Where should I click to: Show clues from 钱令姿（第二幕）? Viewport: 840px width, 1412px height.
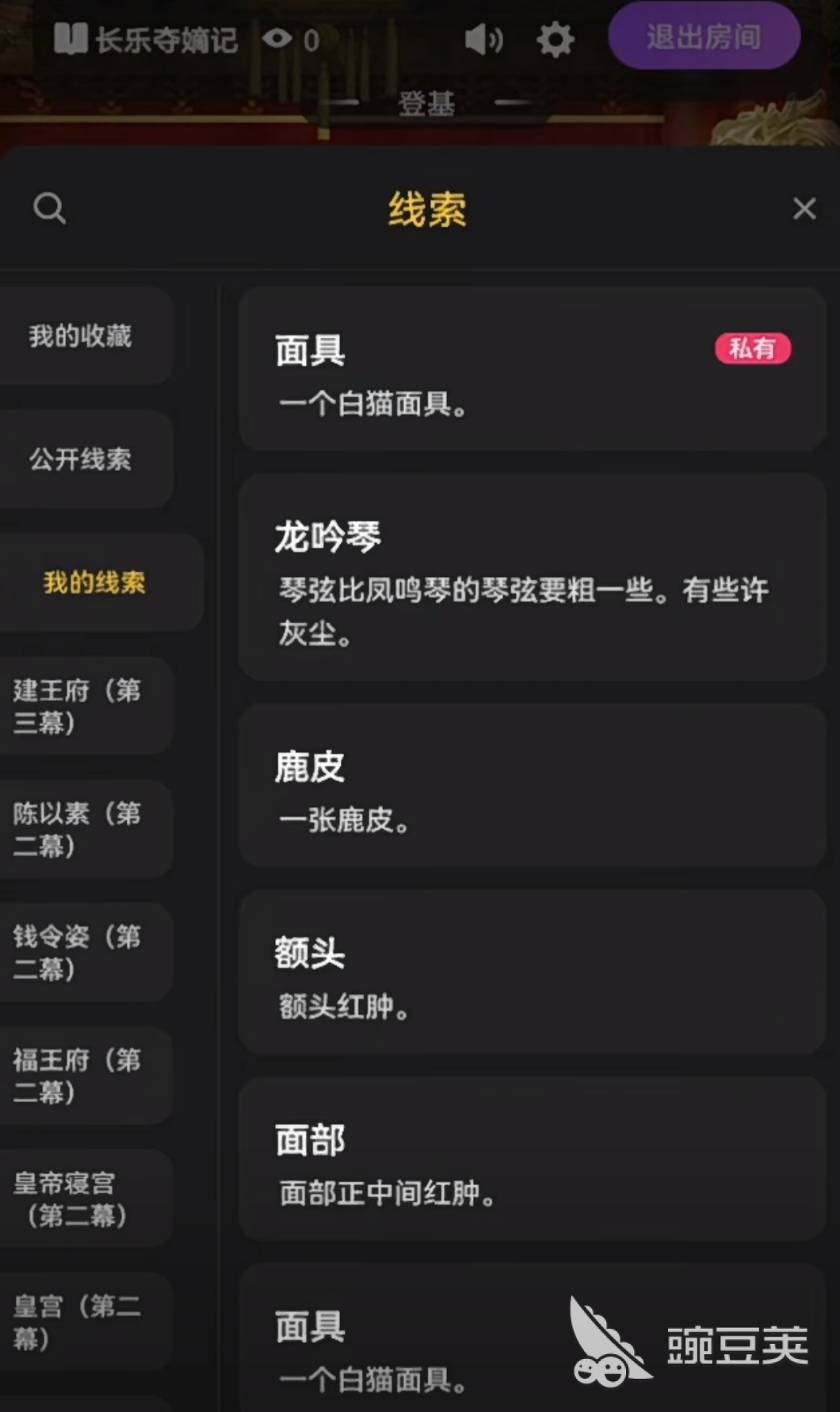78,952
